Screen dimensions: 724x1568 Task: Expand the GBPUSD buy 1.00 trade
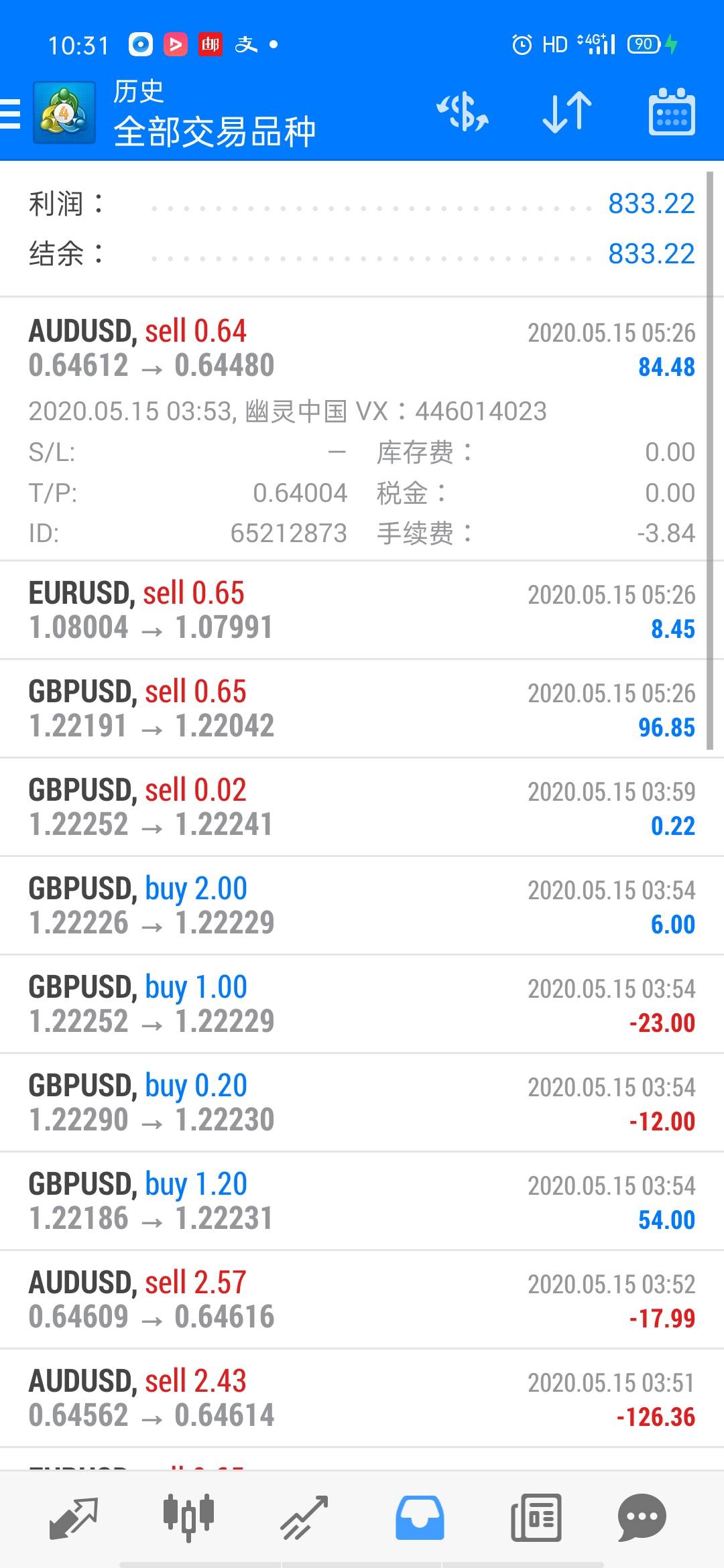pos(362,1004)
